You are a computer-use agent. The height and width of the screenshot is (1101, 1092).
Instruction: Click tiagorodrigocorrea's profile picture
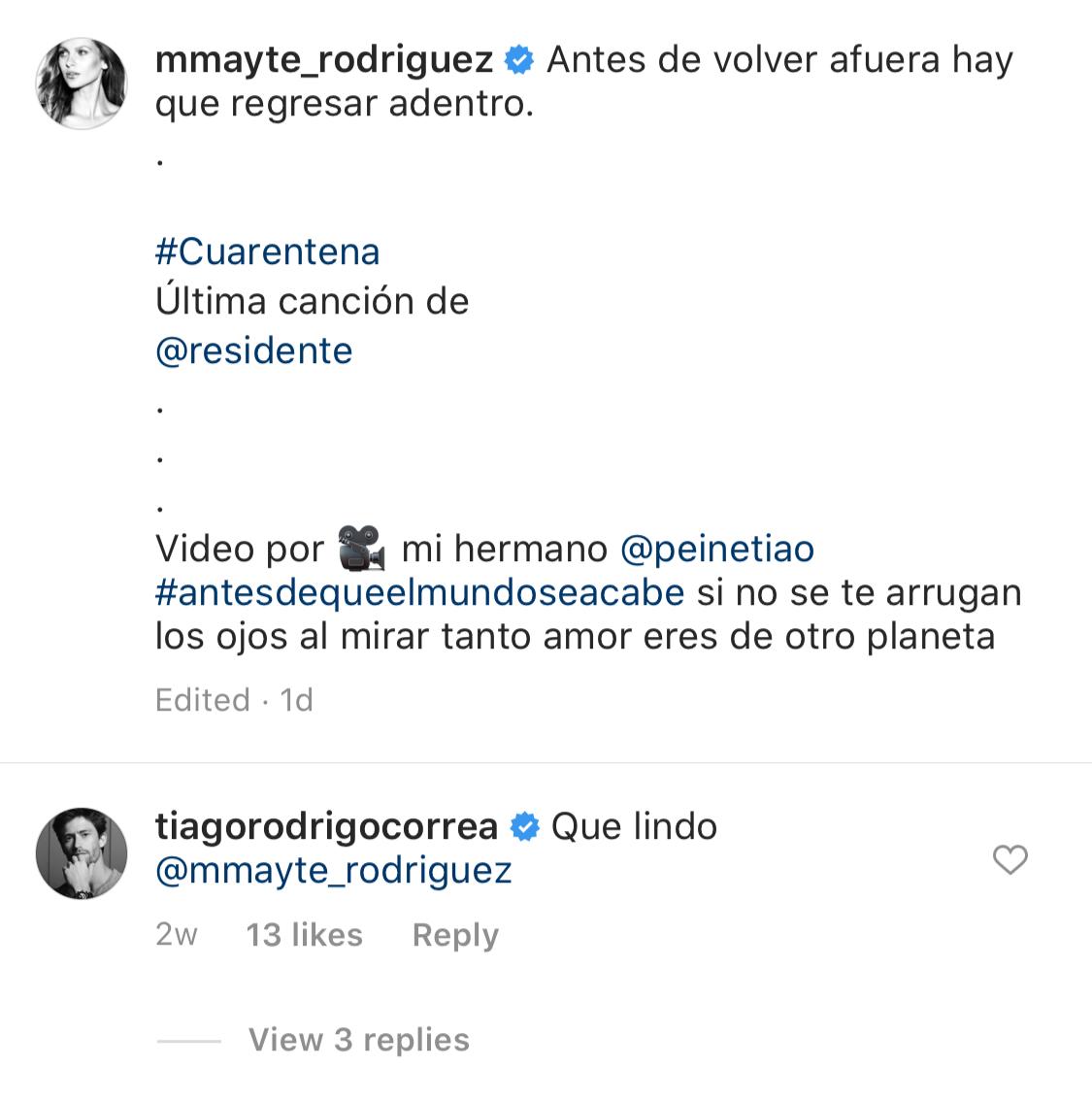click(83, 853)
